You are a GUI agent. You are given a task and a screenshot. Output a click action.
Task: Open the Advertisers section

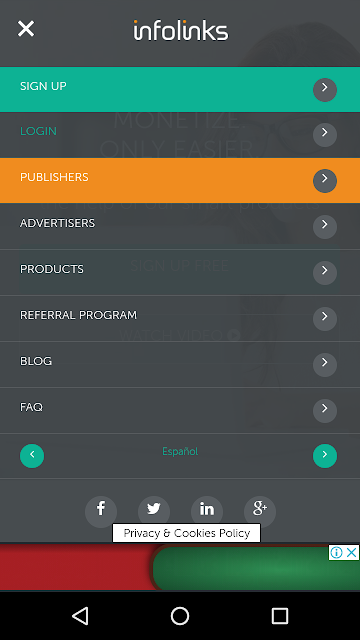pyautogui.click(x=180, y=227)
